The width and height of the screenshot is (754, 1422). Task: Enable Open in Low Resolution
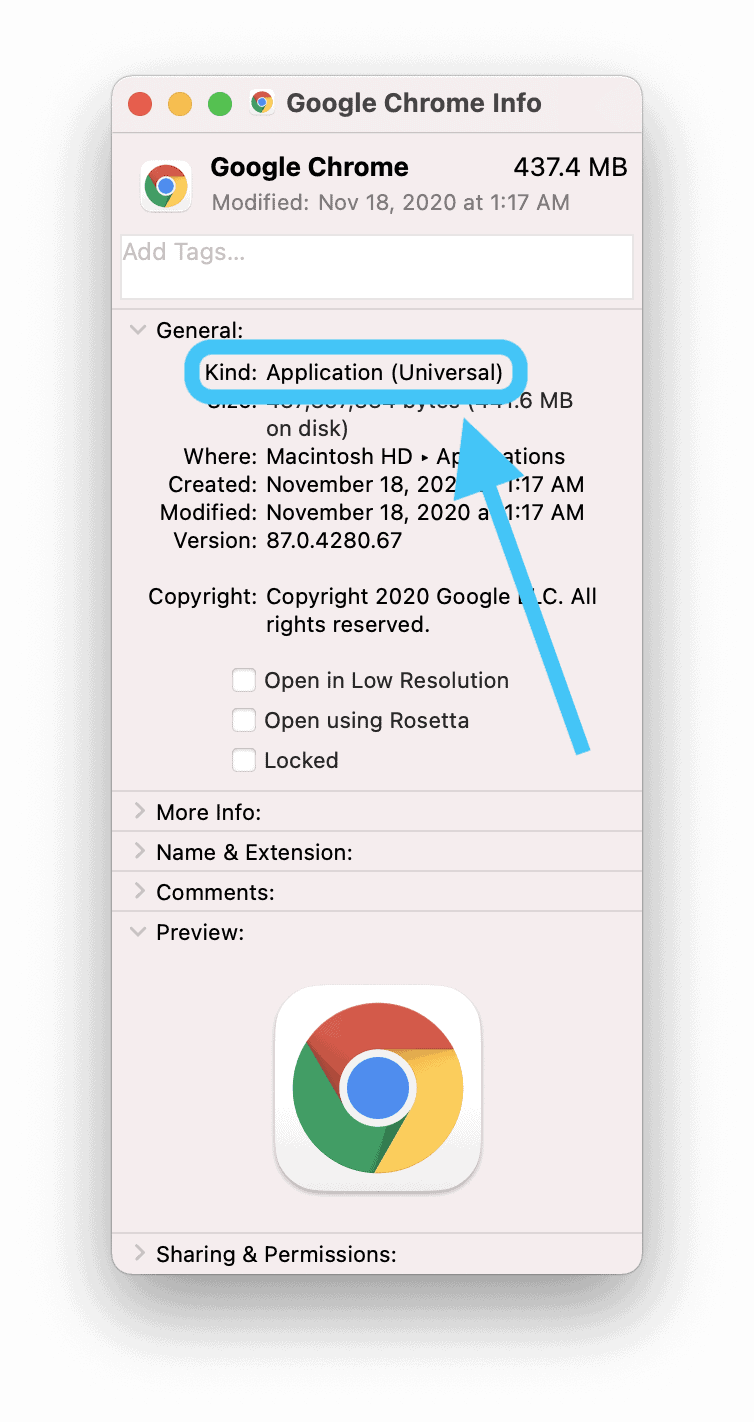pyautogui.click(x=244, y=681)
